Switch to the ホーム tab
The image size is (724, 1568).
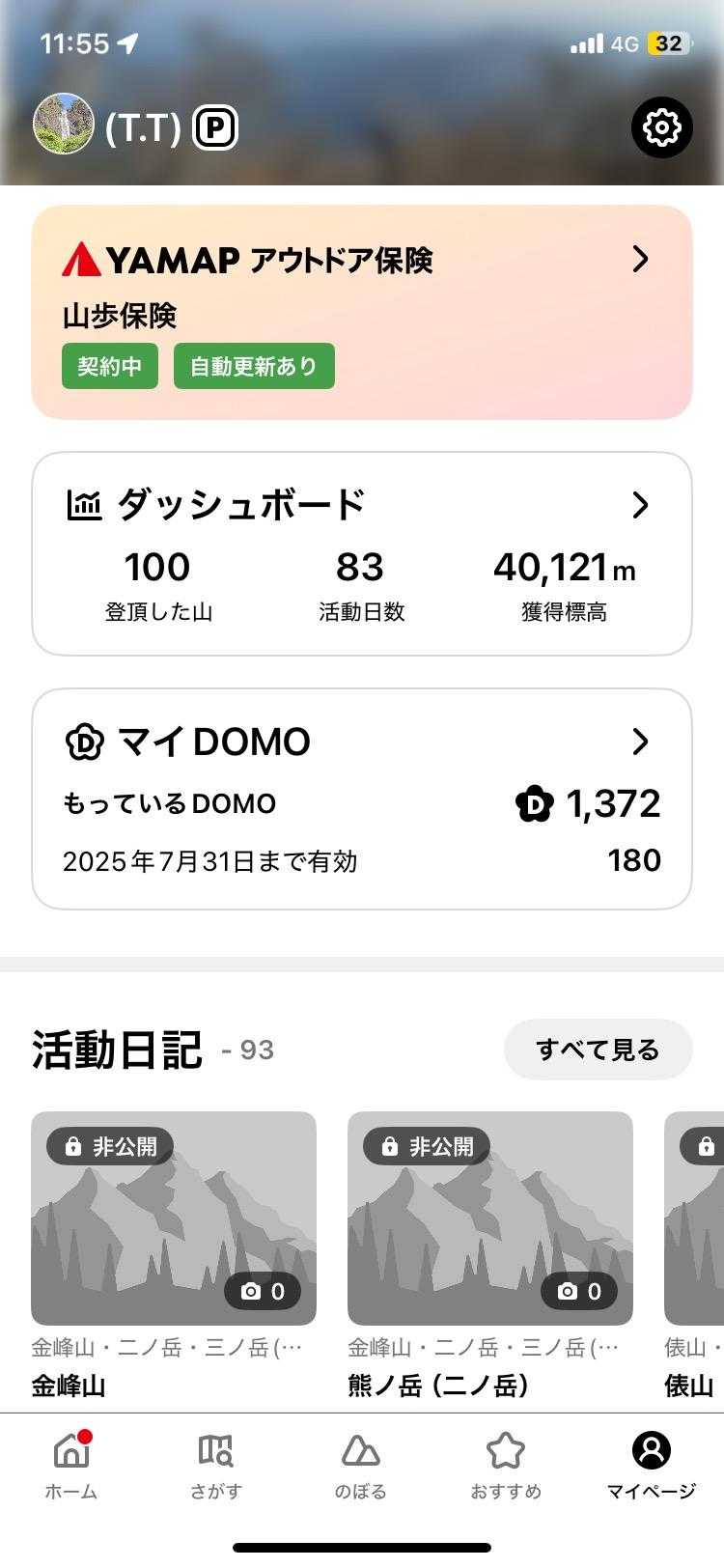tap(71, 1466)
